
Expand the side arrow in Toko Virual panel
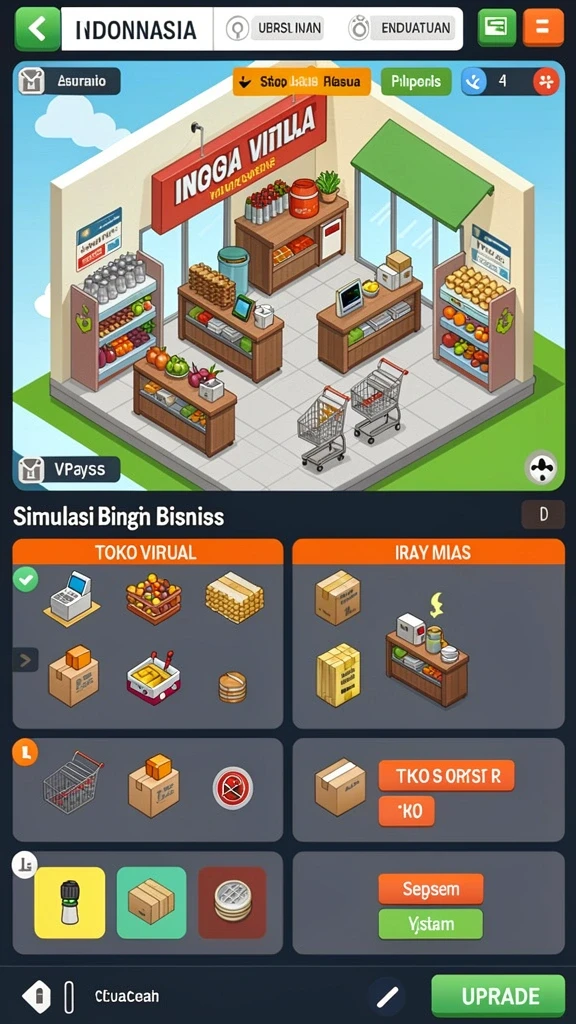pos(25,660)
